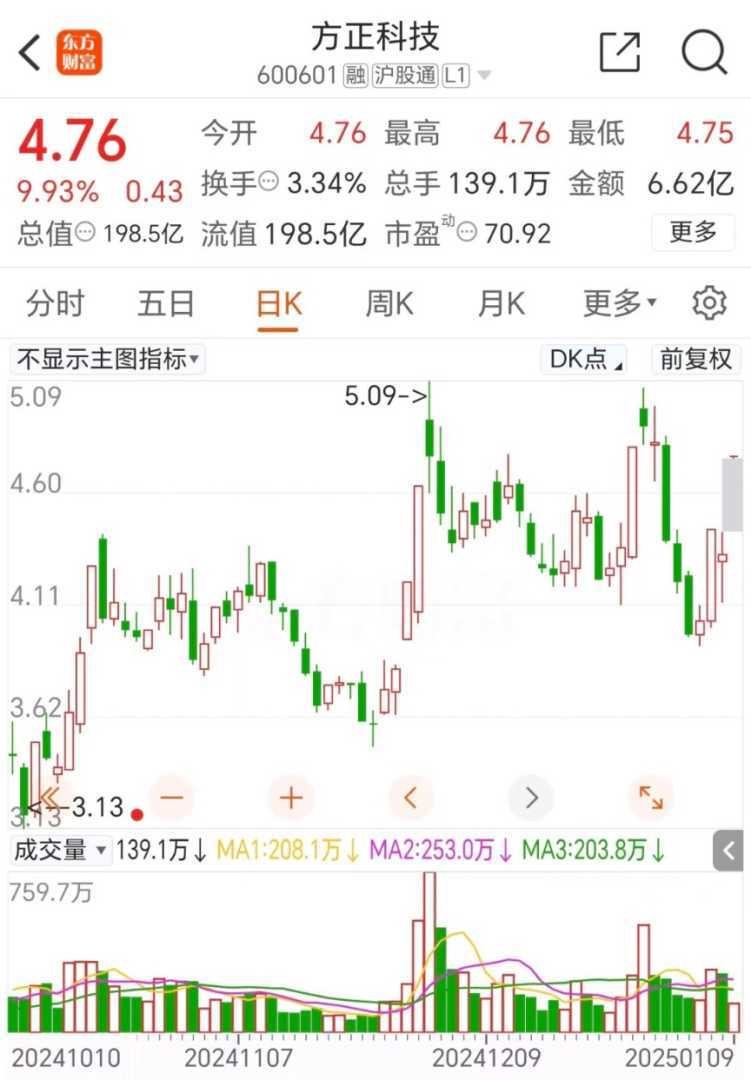
Task: Move chart to earlier candles
Action: (x=411, y=797)
